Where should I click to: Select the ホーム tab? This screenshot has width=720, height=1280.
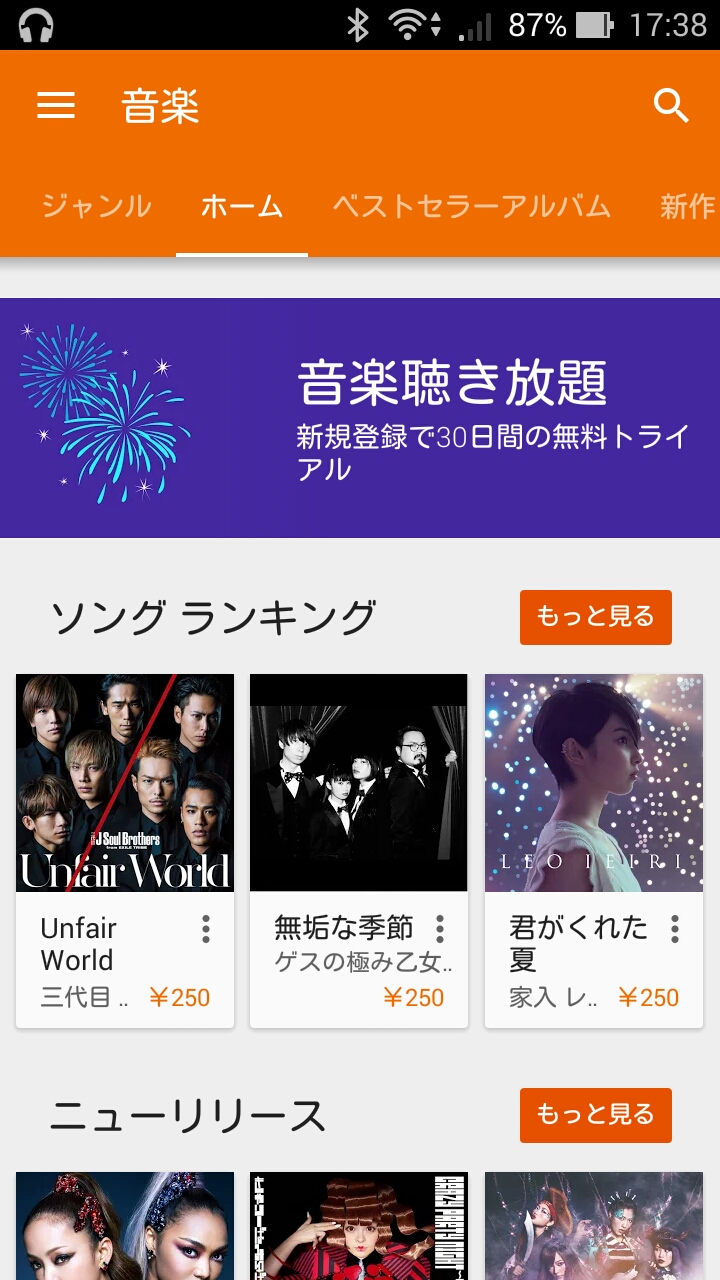click(242, 207)
